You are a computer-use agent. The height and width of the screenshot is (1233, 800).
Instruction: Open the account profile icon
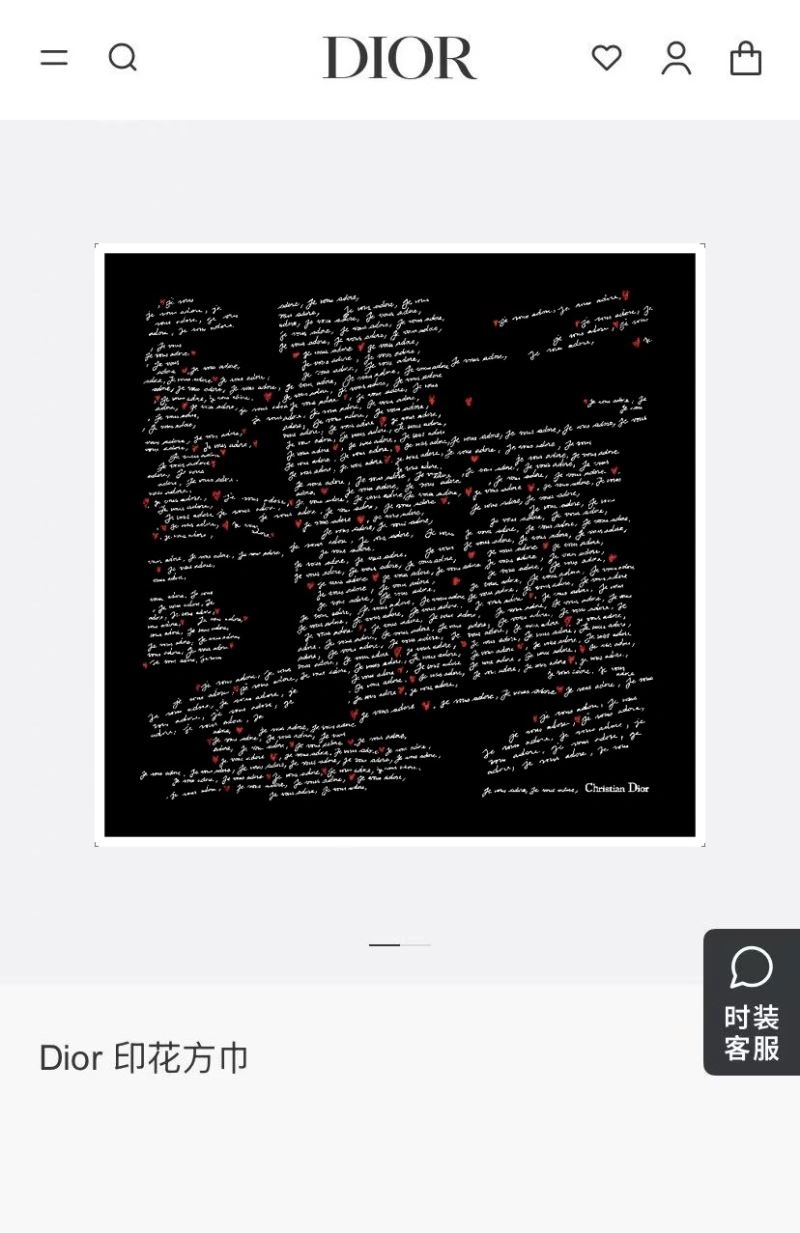[676, 58]
